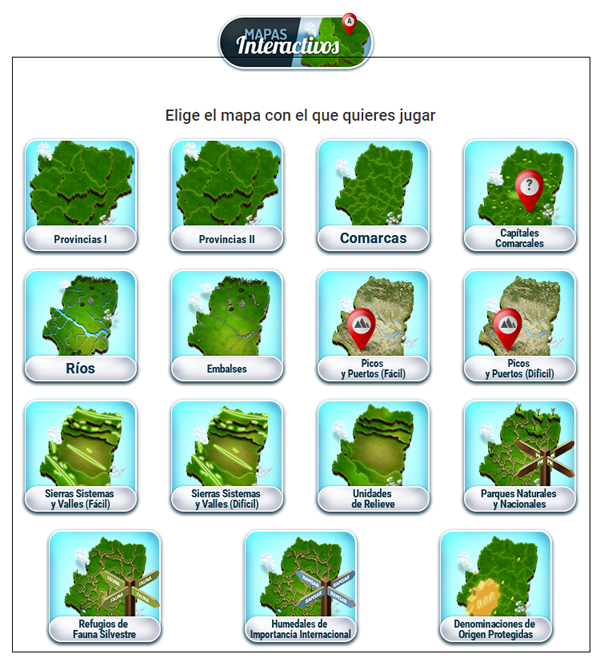600x658 pixels.
Task: Open the Provincias I map
Action: pos(80,195)
